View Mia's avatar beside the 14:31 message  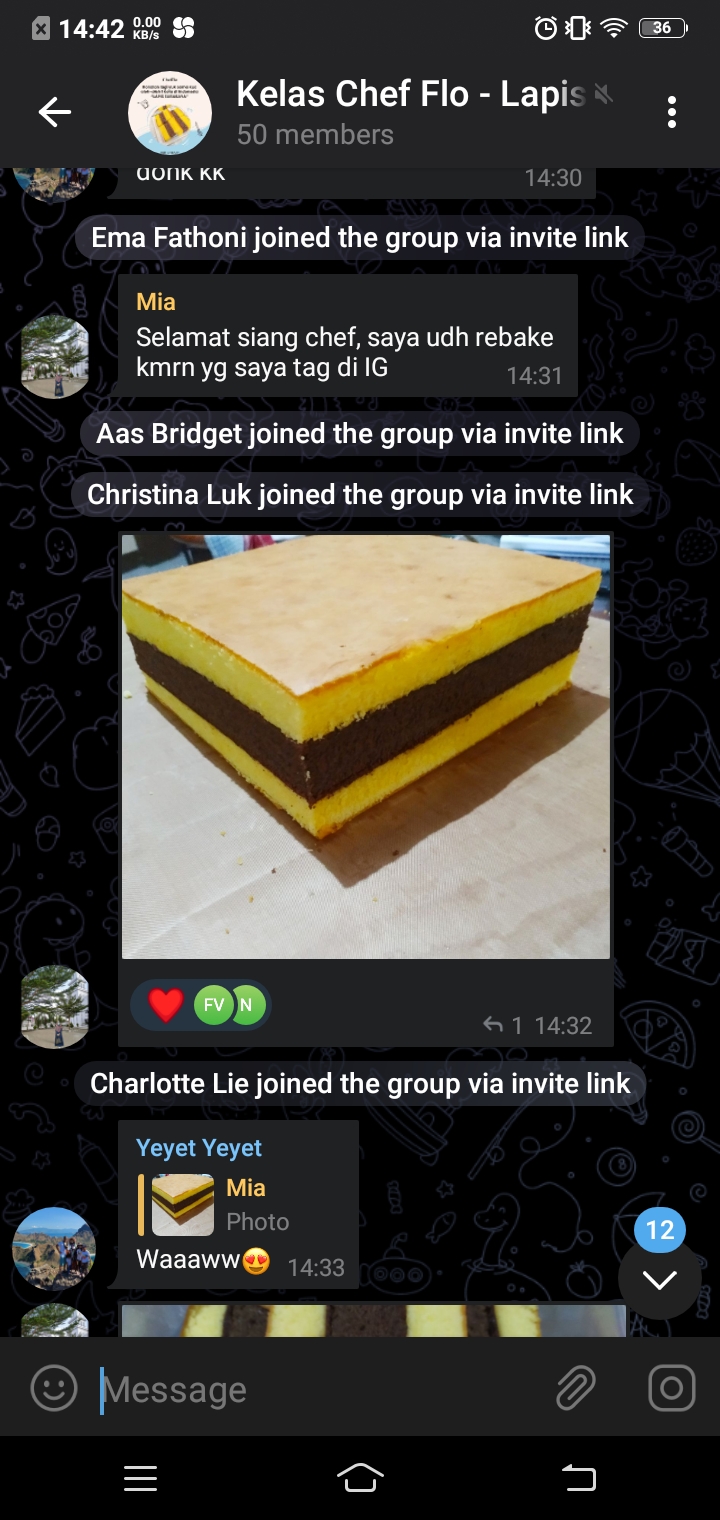55,357
